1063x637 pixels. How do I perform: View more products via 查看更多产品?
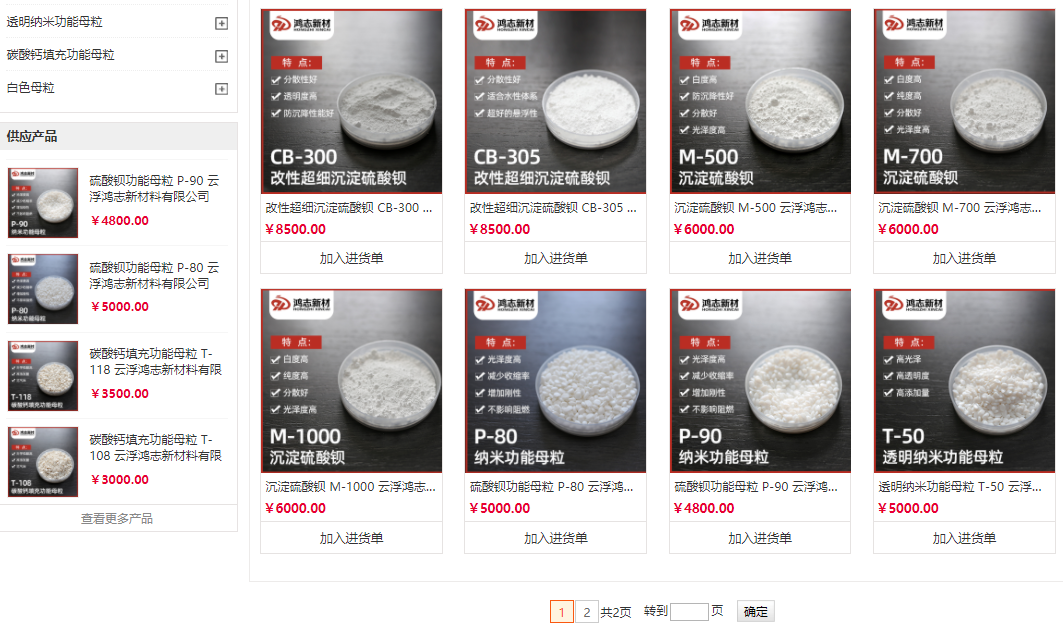117,518
